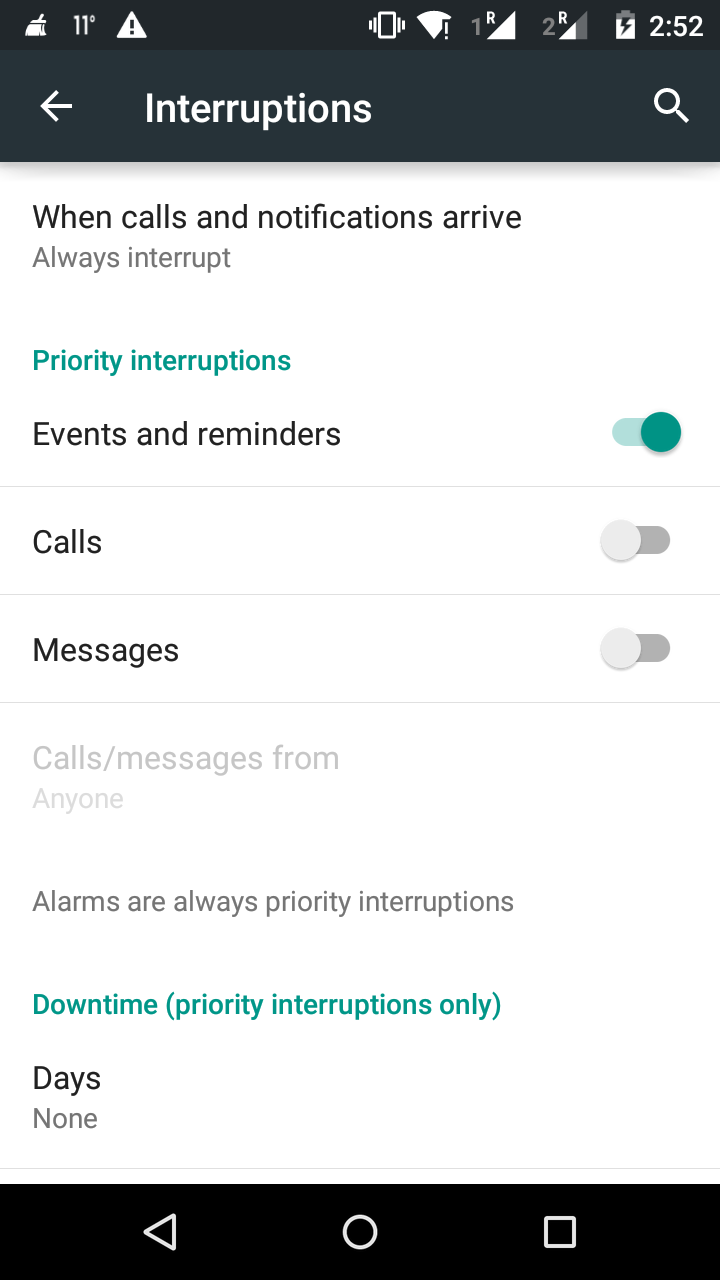Open the Days downtime setting
Image resolution: width=720 pixels, height=1280 pixels.
[67, 1097]
